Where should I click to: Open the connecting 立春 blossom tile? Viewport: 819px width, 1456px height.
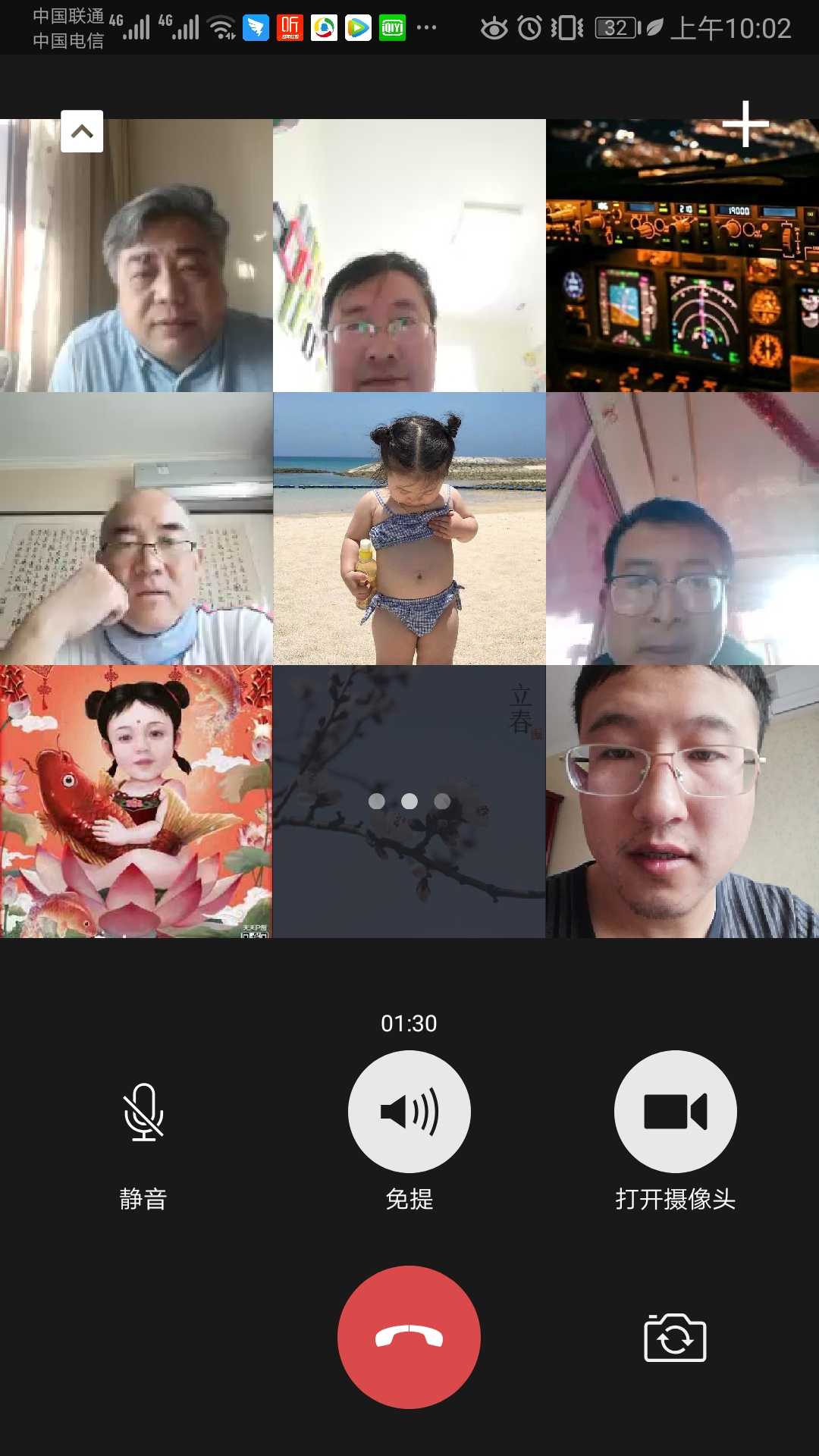pos(409,802)
